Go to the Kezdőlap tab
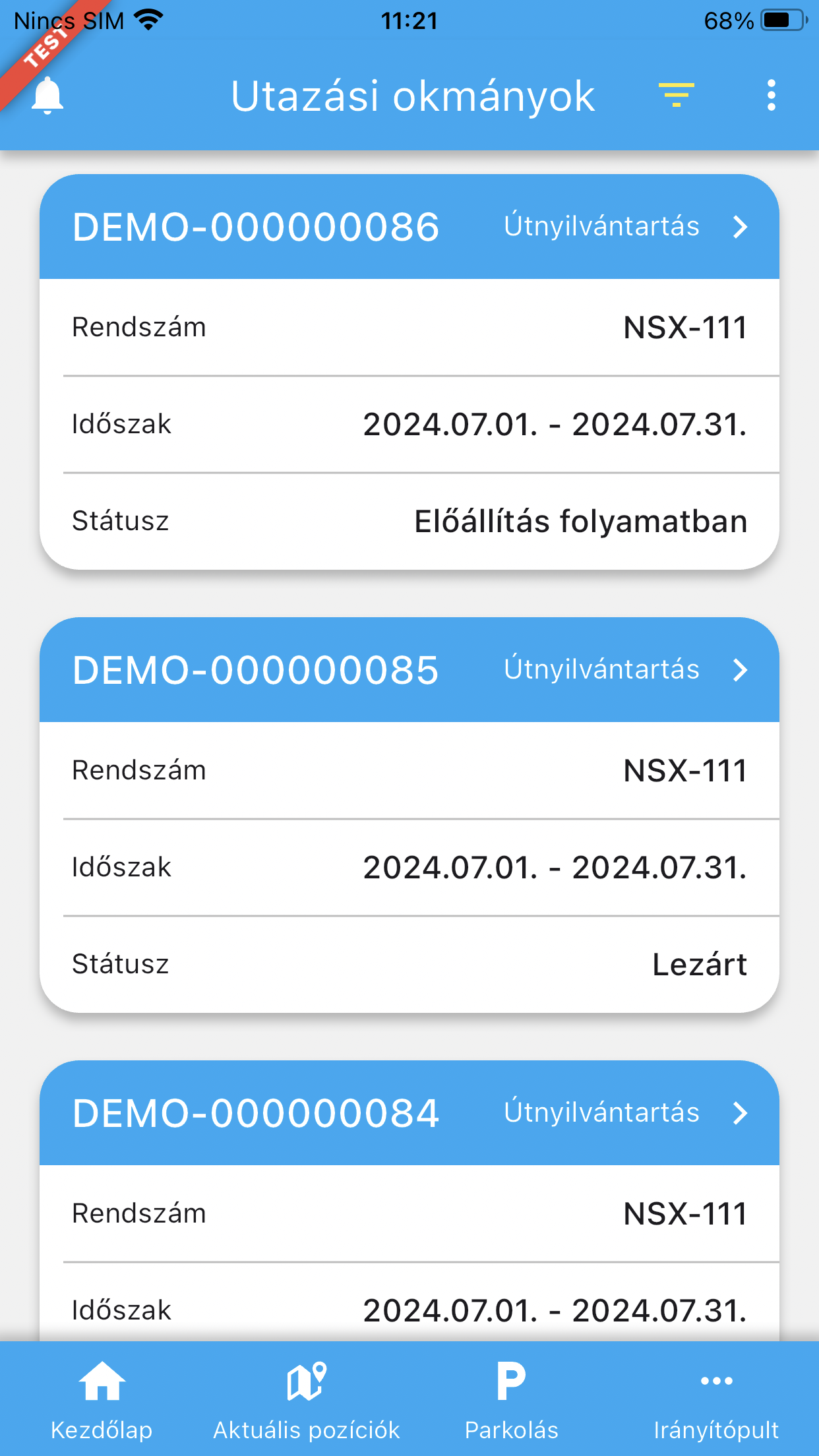 [102, 1399]
